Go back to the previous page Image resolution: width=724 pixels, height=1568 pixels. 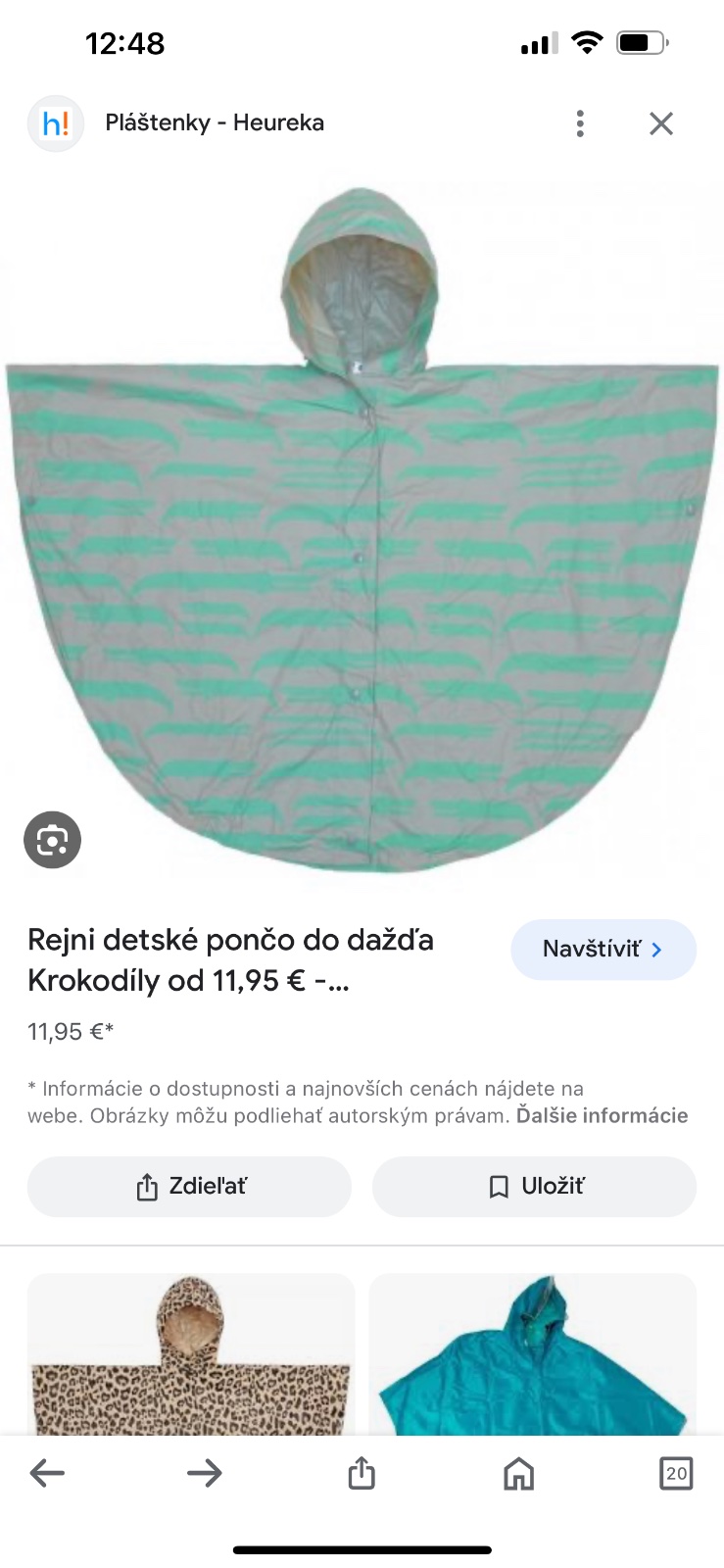point(47,1473)
